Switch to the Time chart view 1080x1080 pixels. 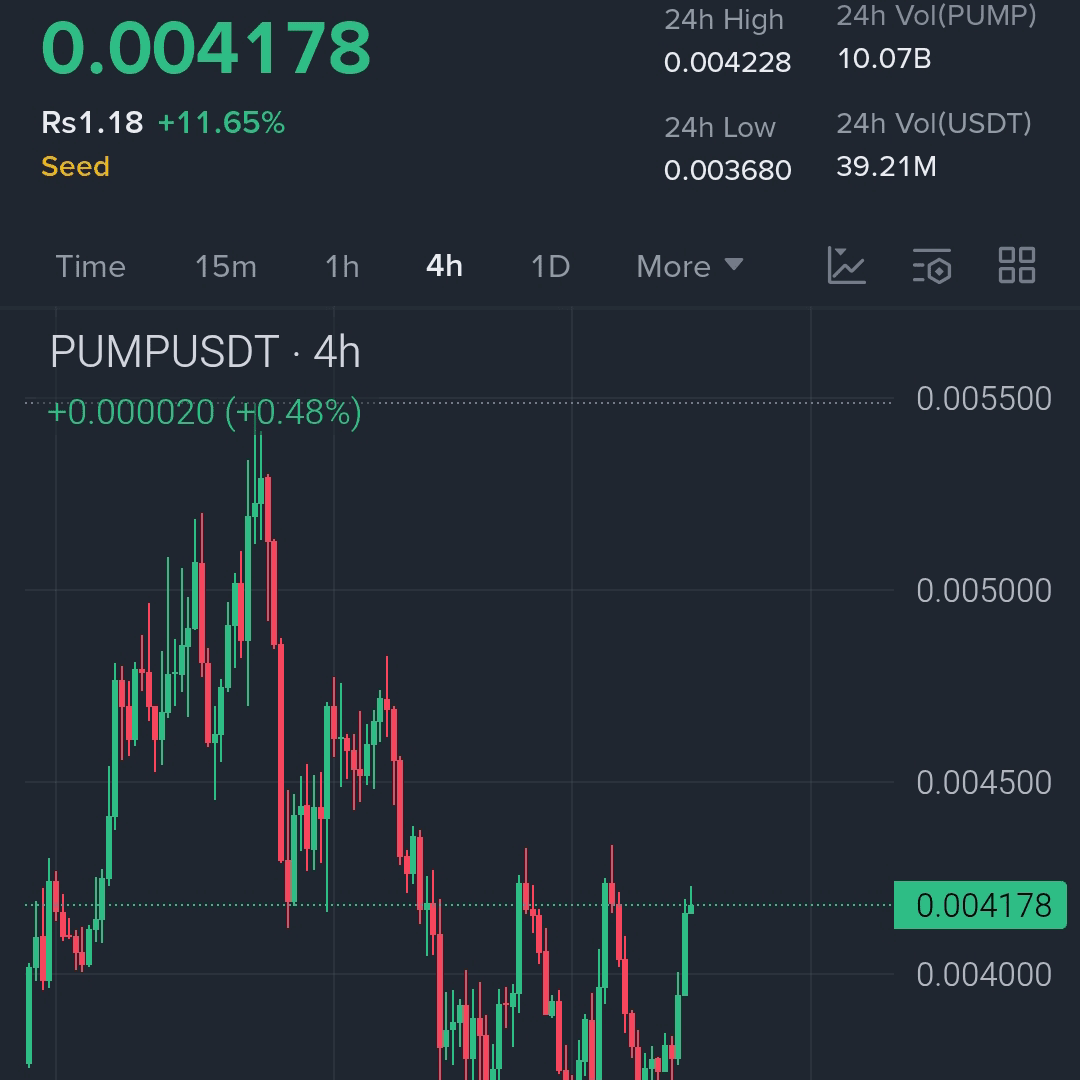point(90,266)
